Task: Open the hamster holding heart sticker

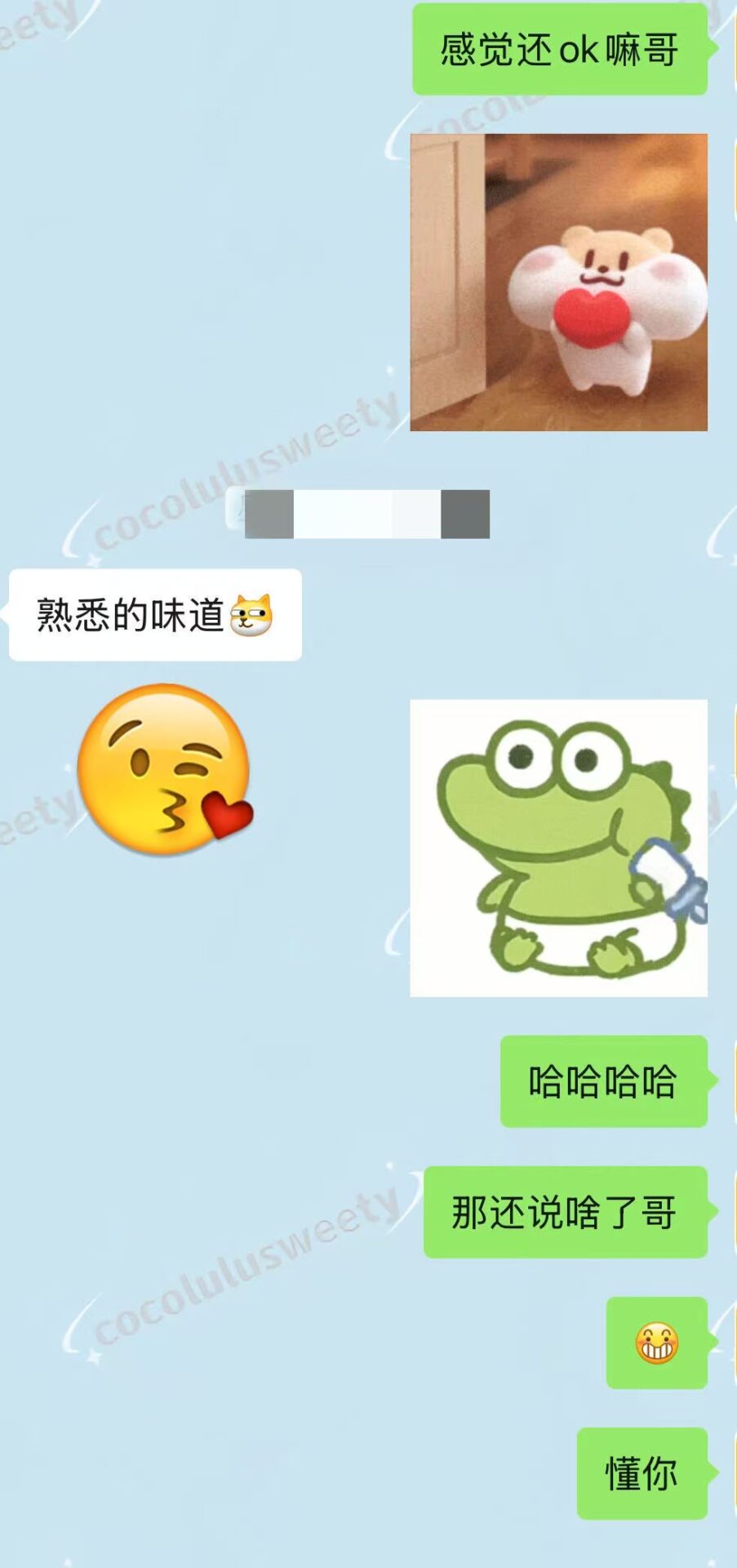Action: tap(558, 282)
